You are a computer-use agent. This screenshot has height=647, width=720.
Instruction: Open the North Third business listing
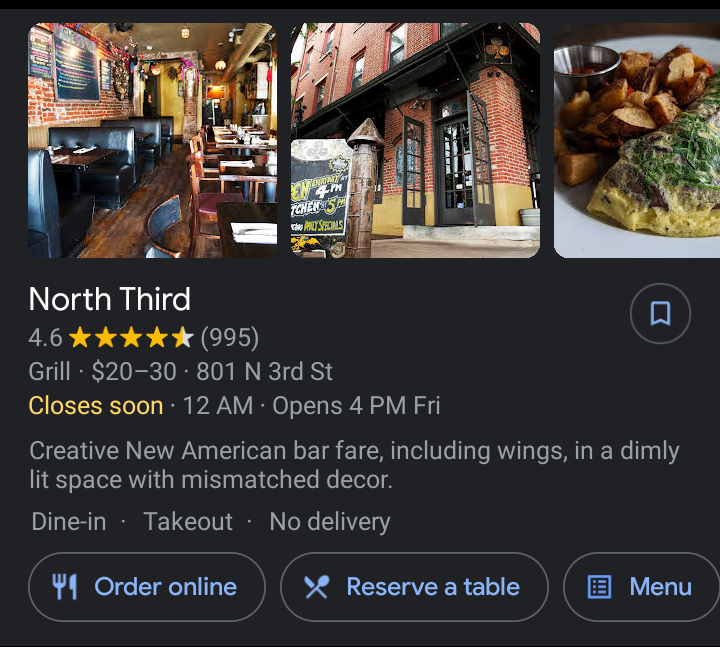tap(110, 299)
